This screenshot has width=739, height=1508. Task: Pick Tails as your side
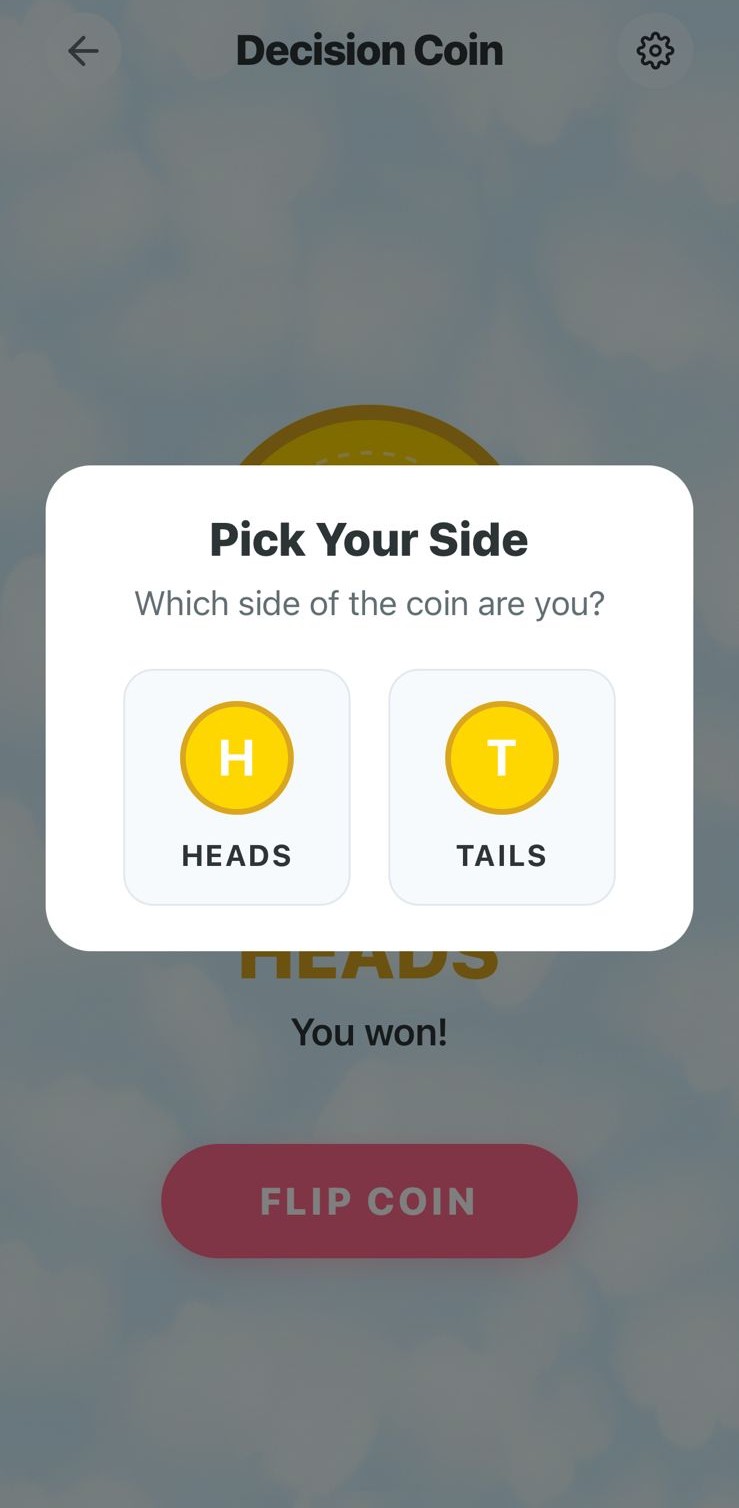[x=501, y=787]
